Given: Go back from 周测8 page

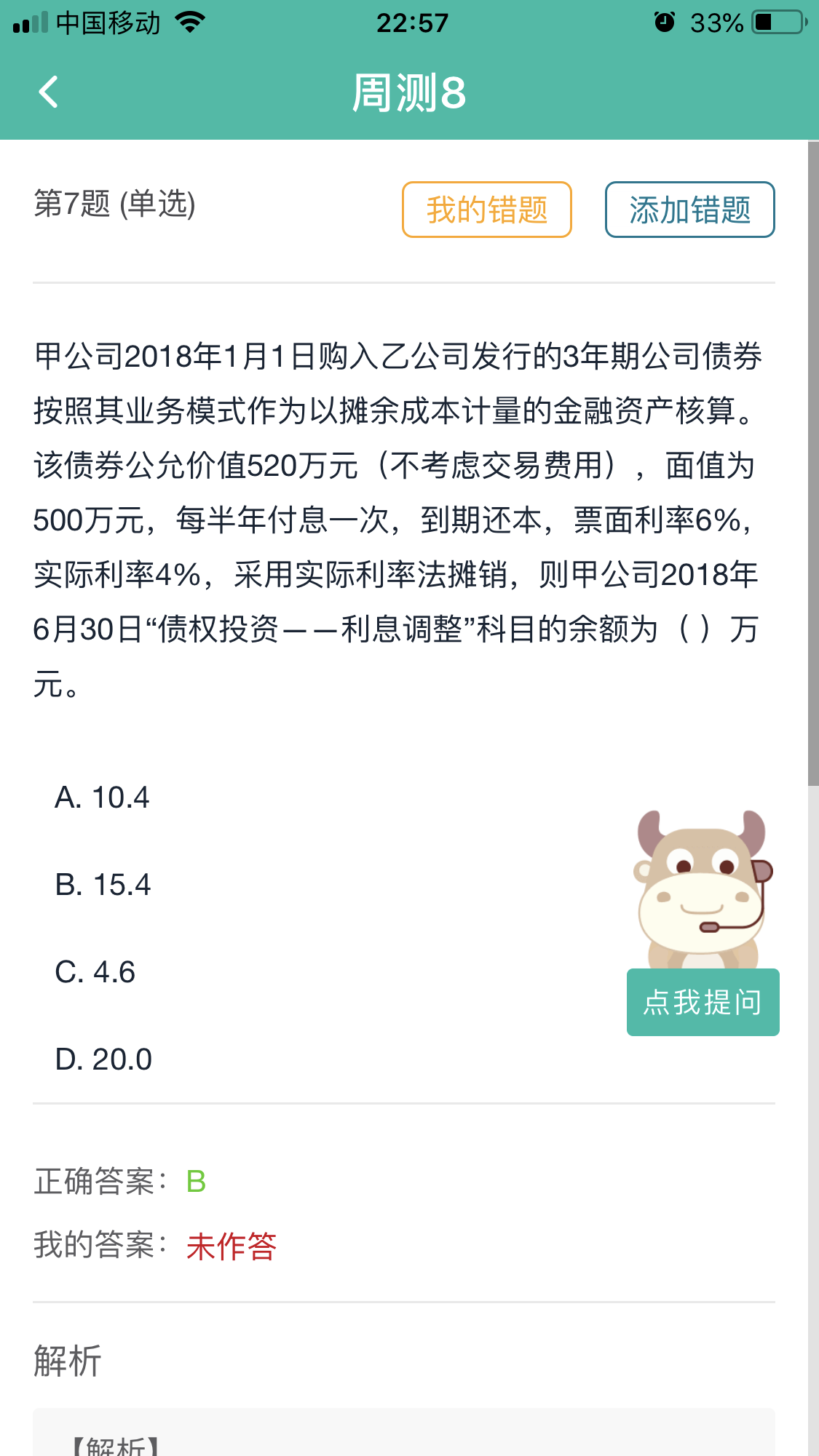Looking at the screenshot, I should 48,92.
